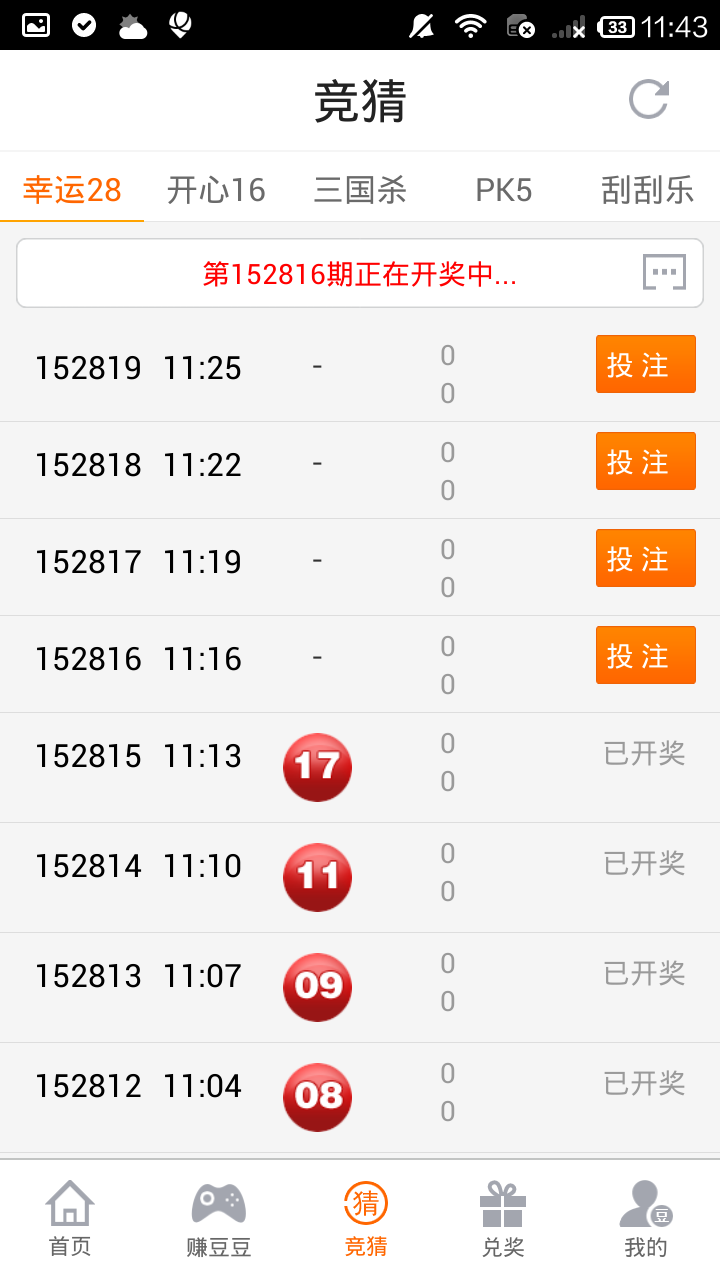Bet on round 152817 via 投注
The height and width of the screenshot is (1280, 720).
(x=645, y=558)
